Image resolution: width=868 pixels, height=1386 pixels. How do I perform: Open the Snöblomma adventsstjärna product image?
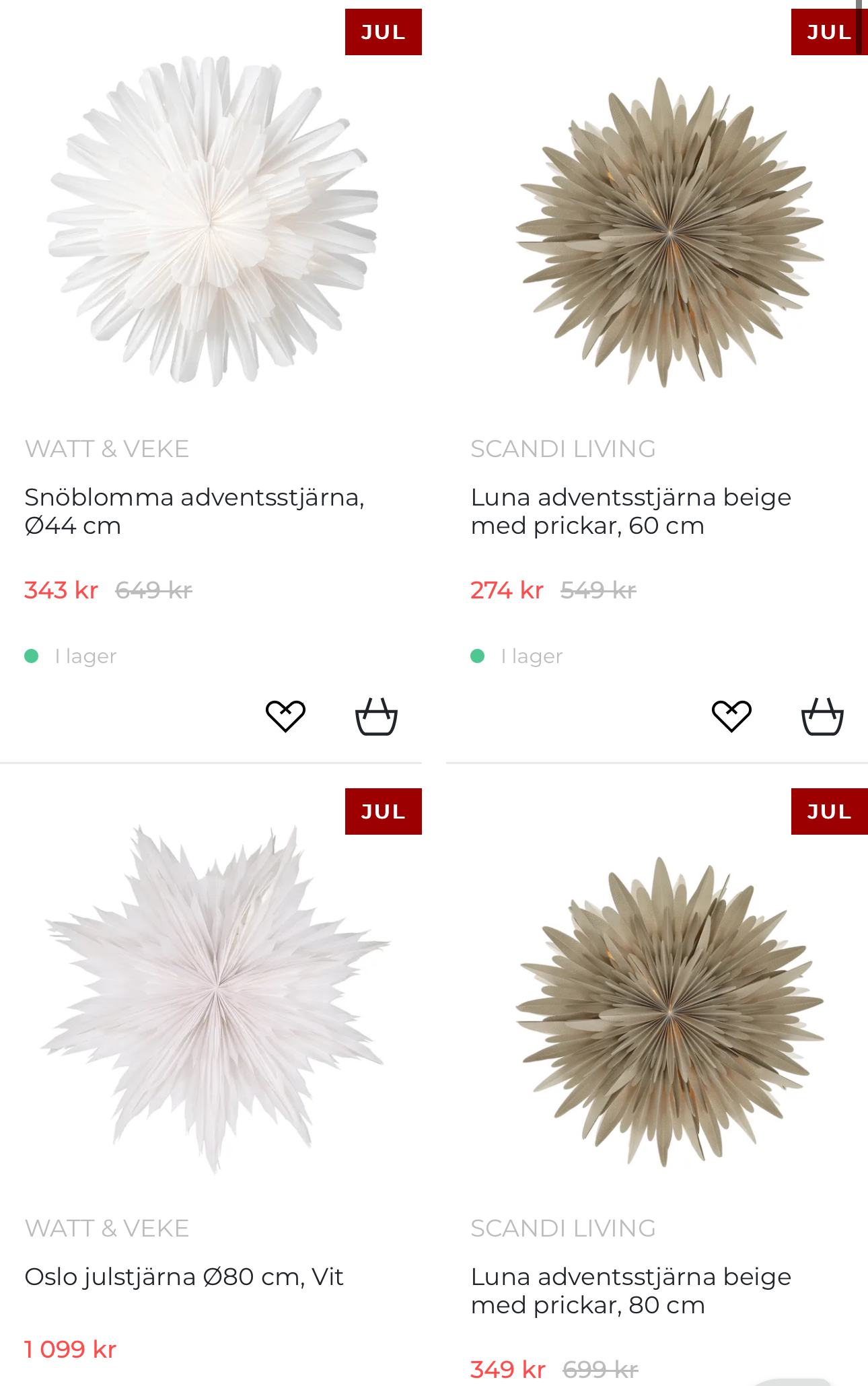tap(212, 222)
